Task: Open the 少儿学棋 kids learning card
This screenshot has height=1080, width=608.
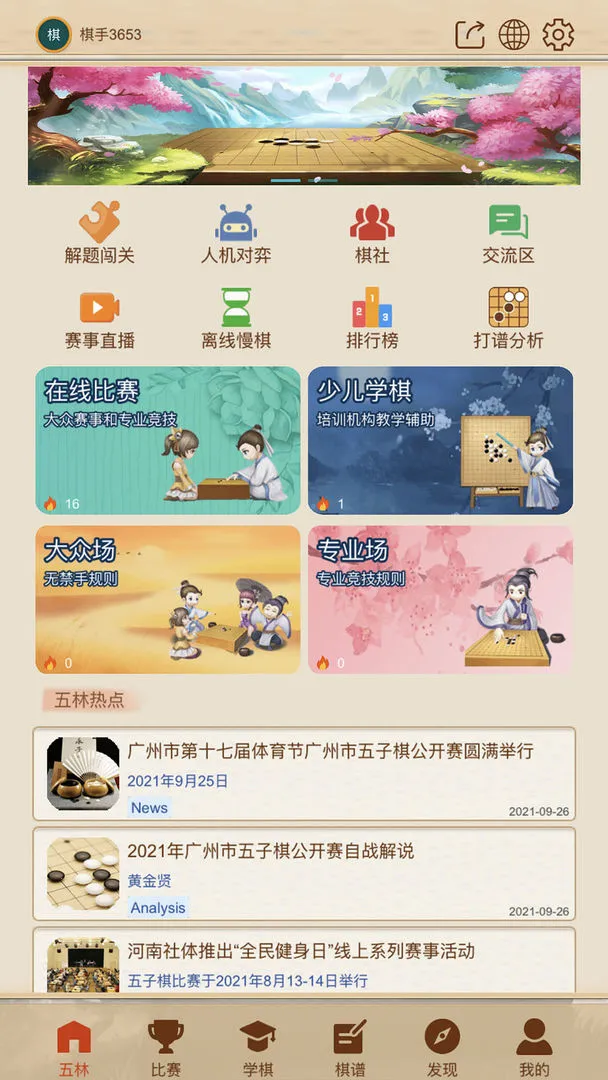Action: tap(440, 440)
